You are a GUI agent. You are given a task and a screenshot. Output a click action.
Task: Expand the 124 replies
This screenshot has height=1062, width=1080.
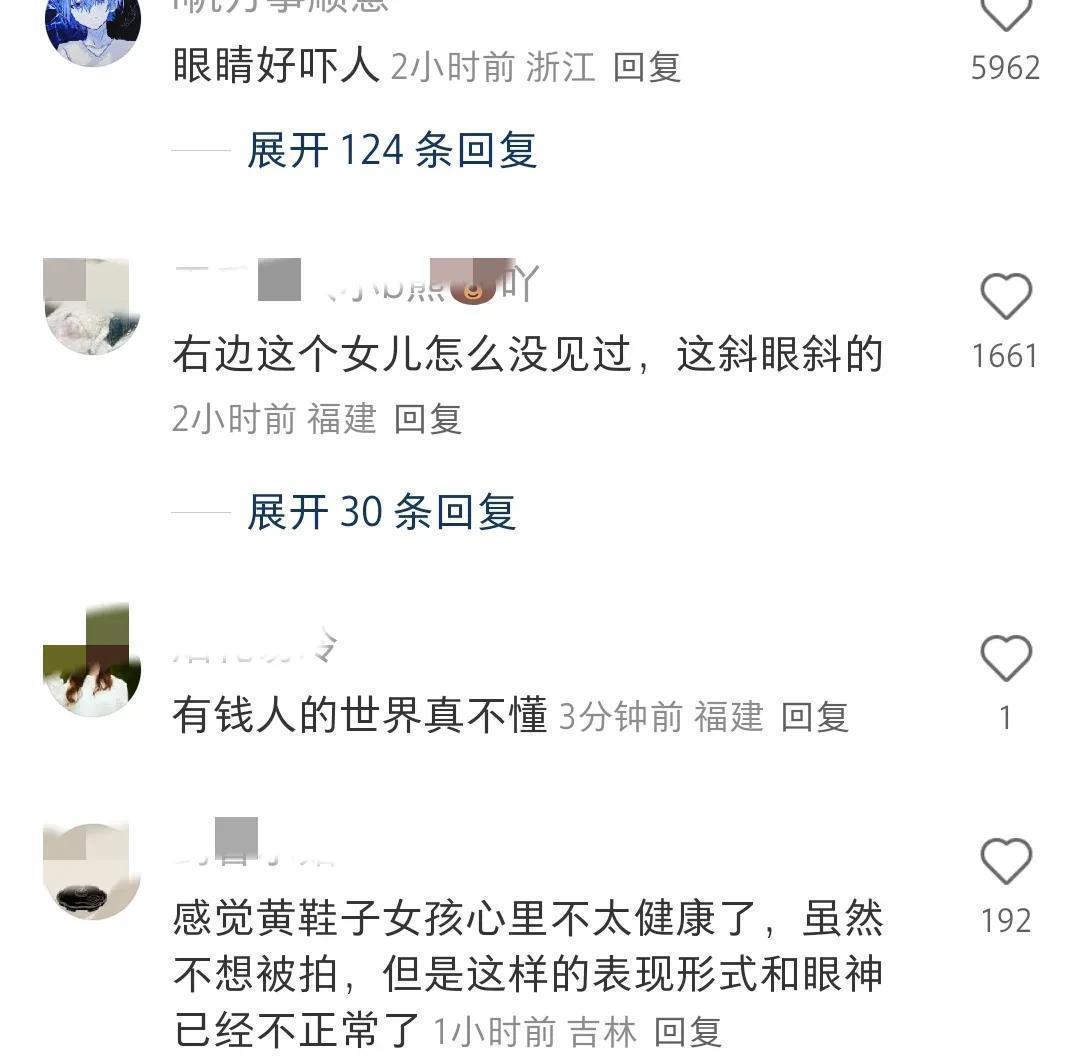392,151
